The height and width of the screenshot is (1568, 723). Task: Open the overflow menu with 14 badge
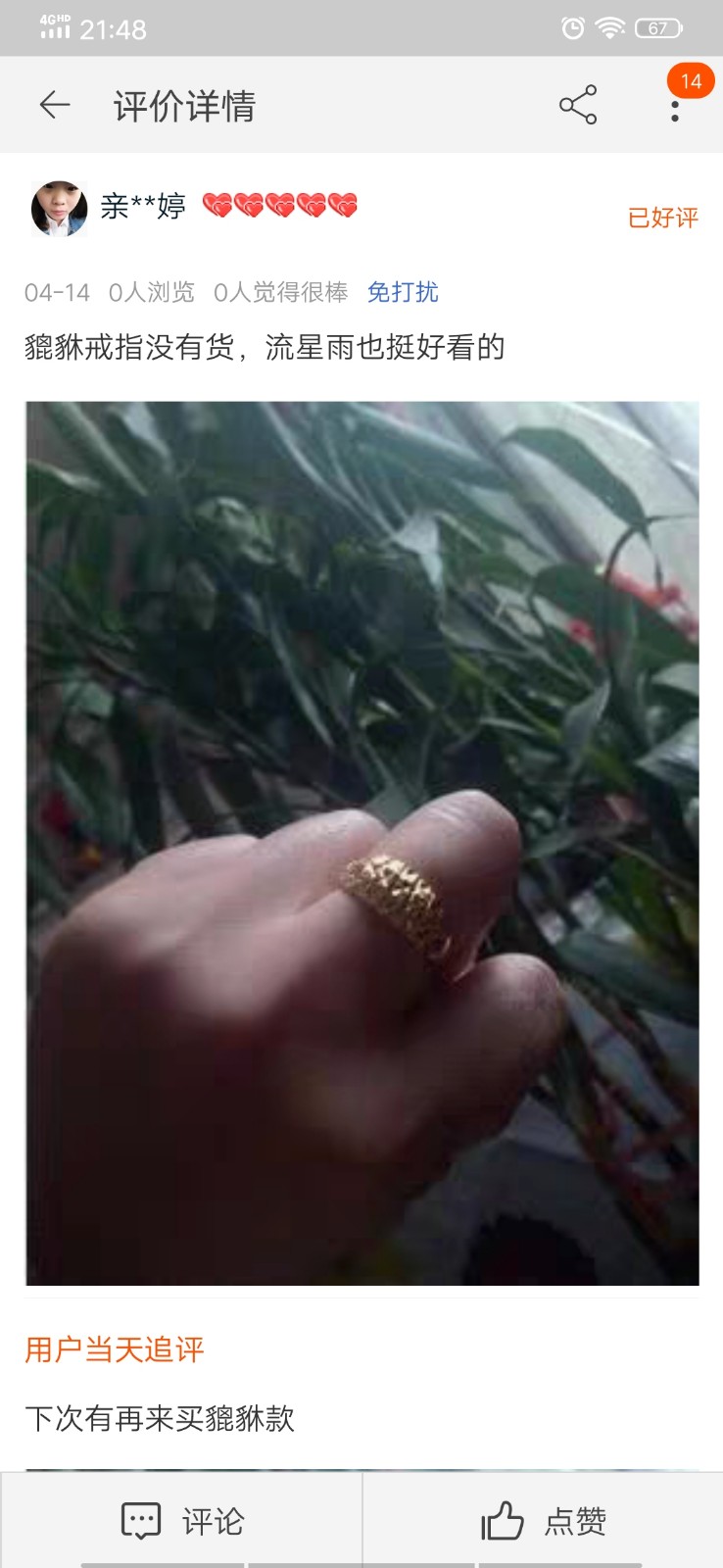click(675, 106)
